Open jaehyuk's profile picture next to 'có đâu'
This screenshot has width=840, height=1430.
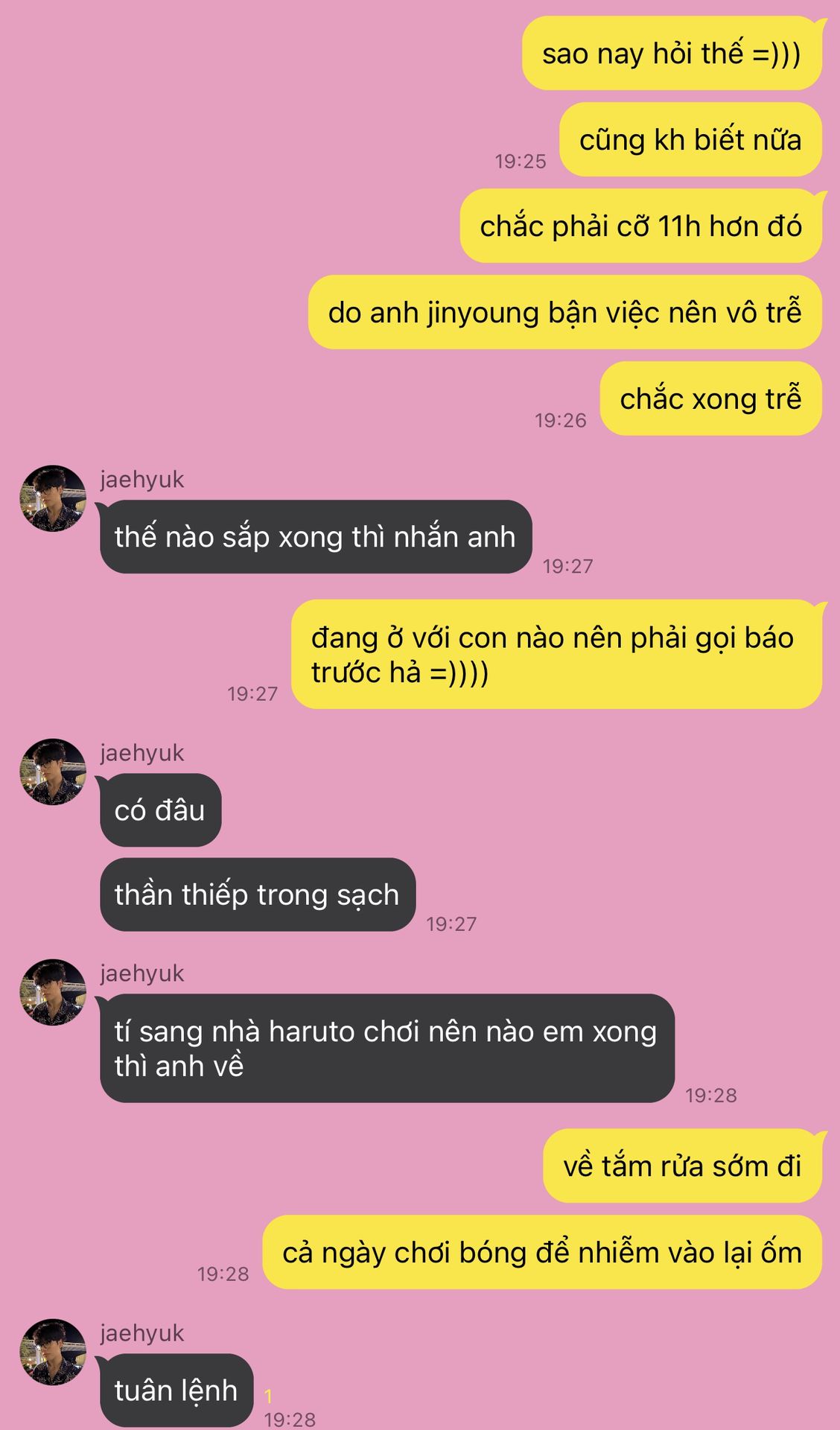53,772
